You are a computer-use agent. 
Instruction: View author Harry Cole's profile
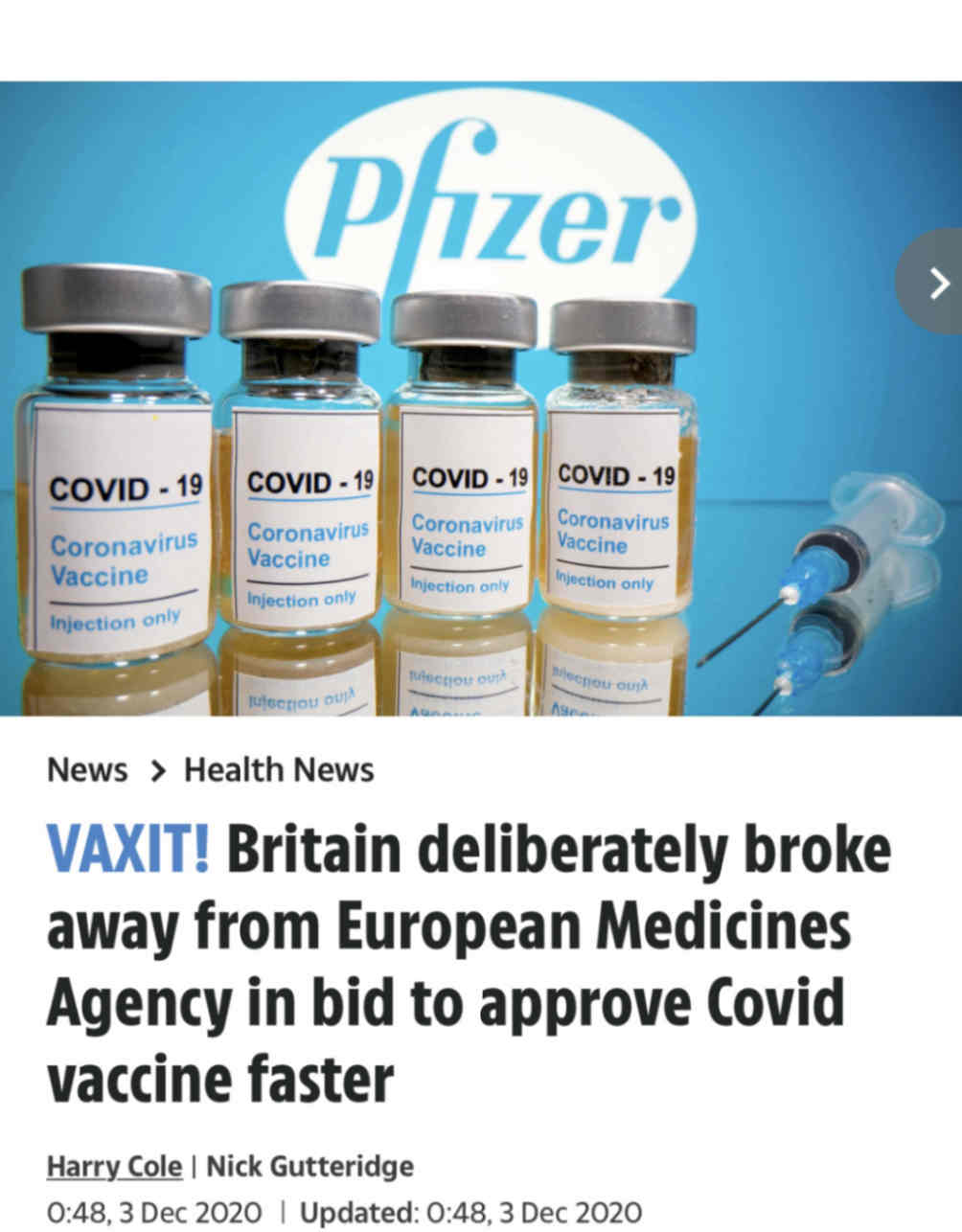[x=114, y=1166]
